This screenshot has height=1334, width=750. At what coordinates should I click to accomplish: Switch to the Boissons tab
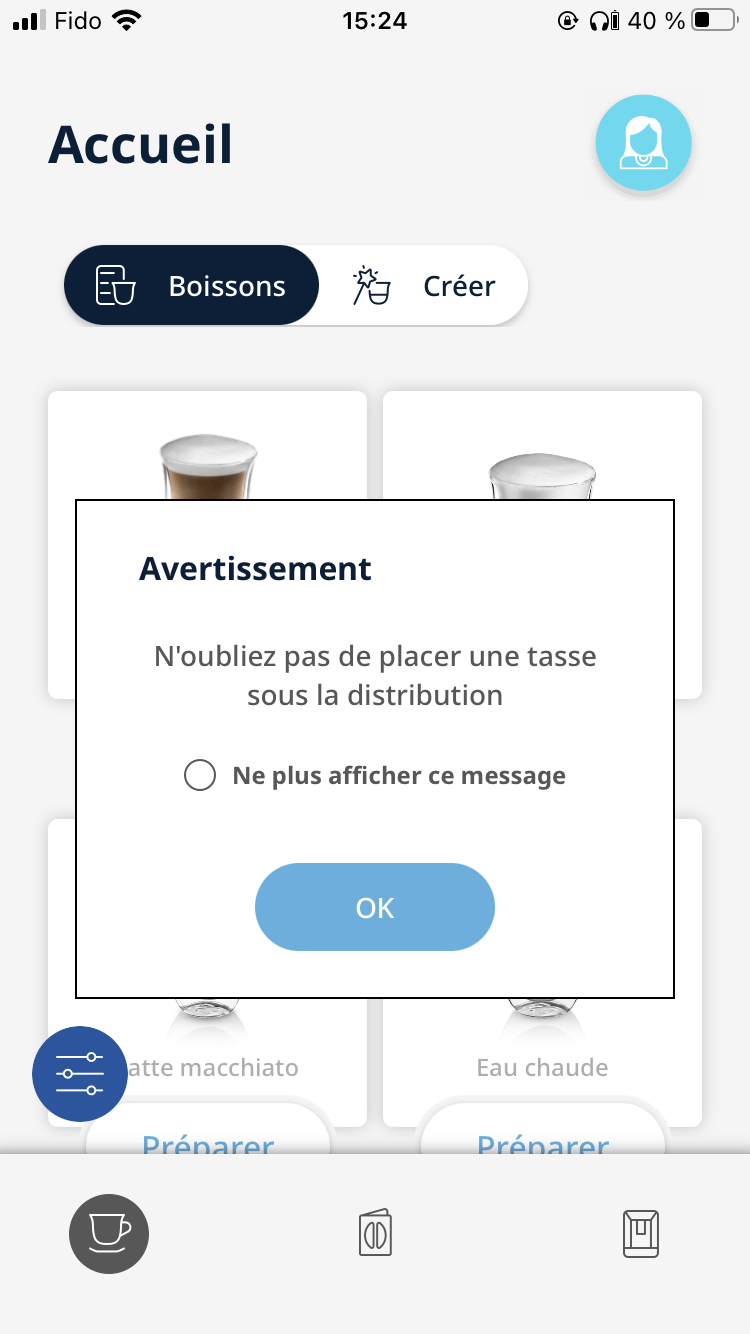click(191, 286)
